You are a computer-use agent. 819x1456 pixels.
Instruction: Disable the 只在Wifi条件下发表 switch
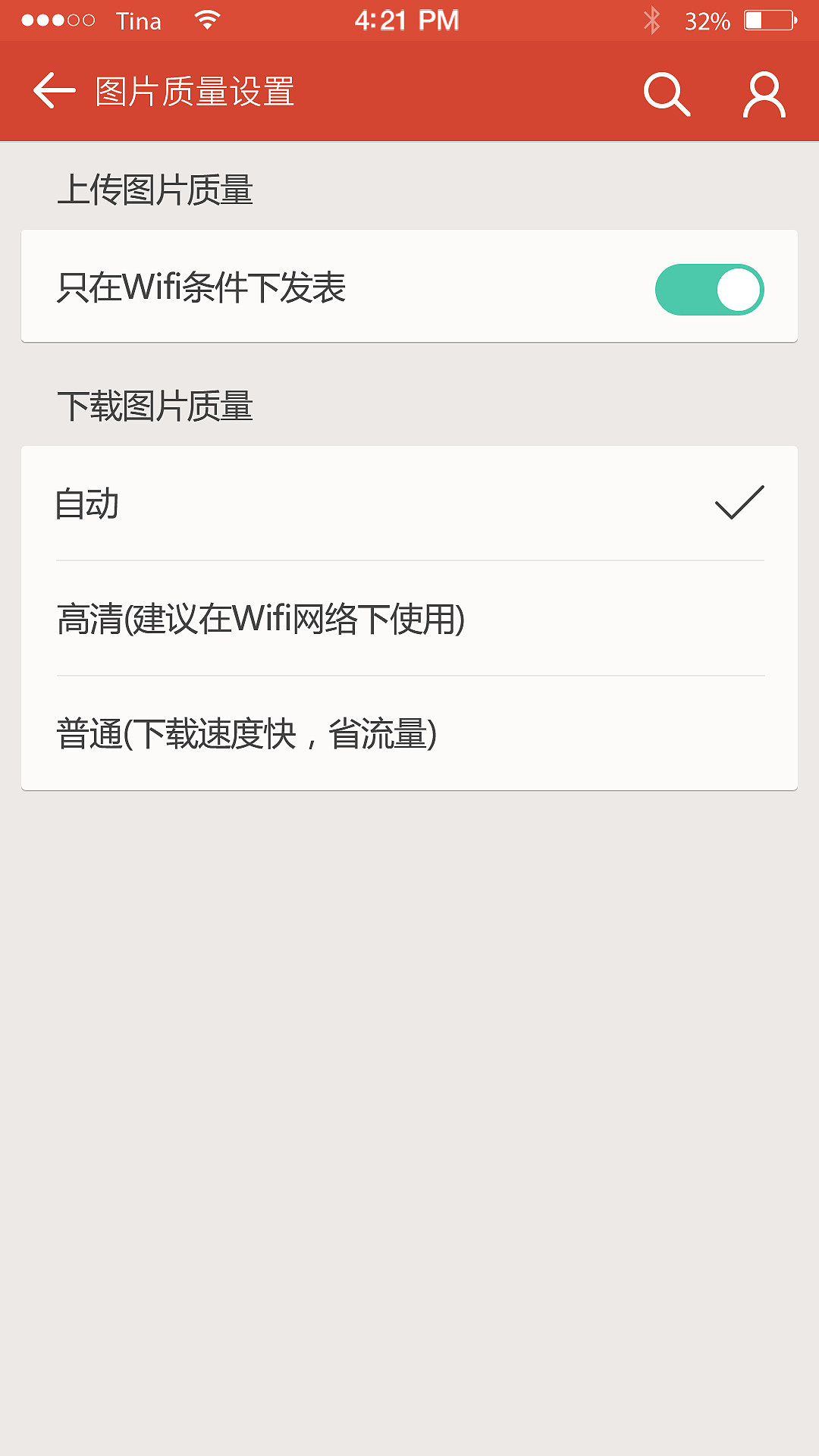(x=709, y=289)
